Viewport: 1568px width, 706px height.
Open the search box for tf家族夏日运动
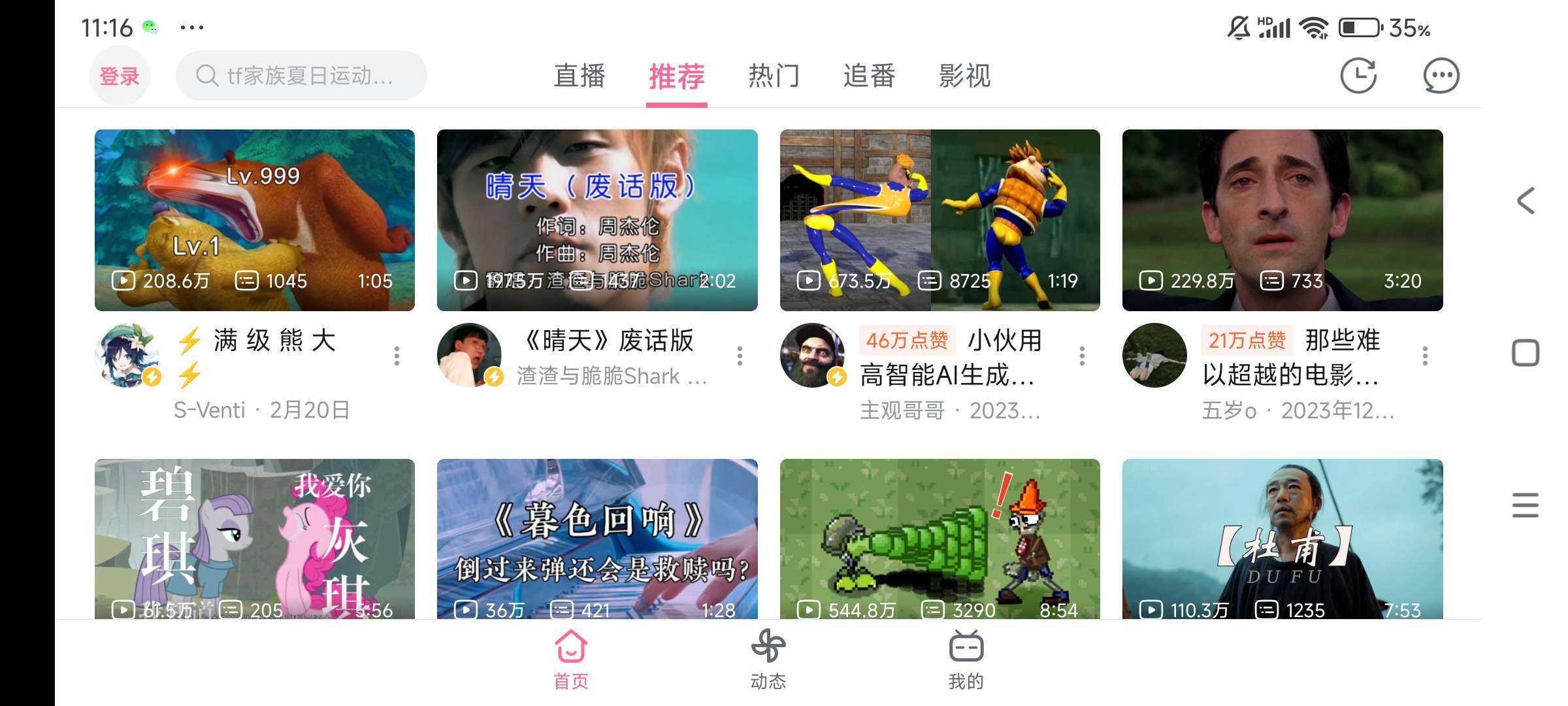point(302,76)
